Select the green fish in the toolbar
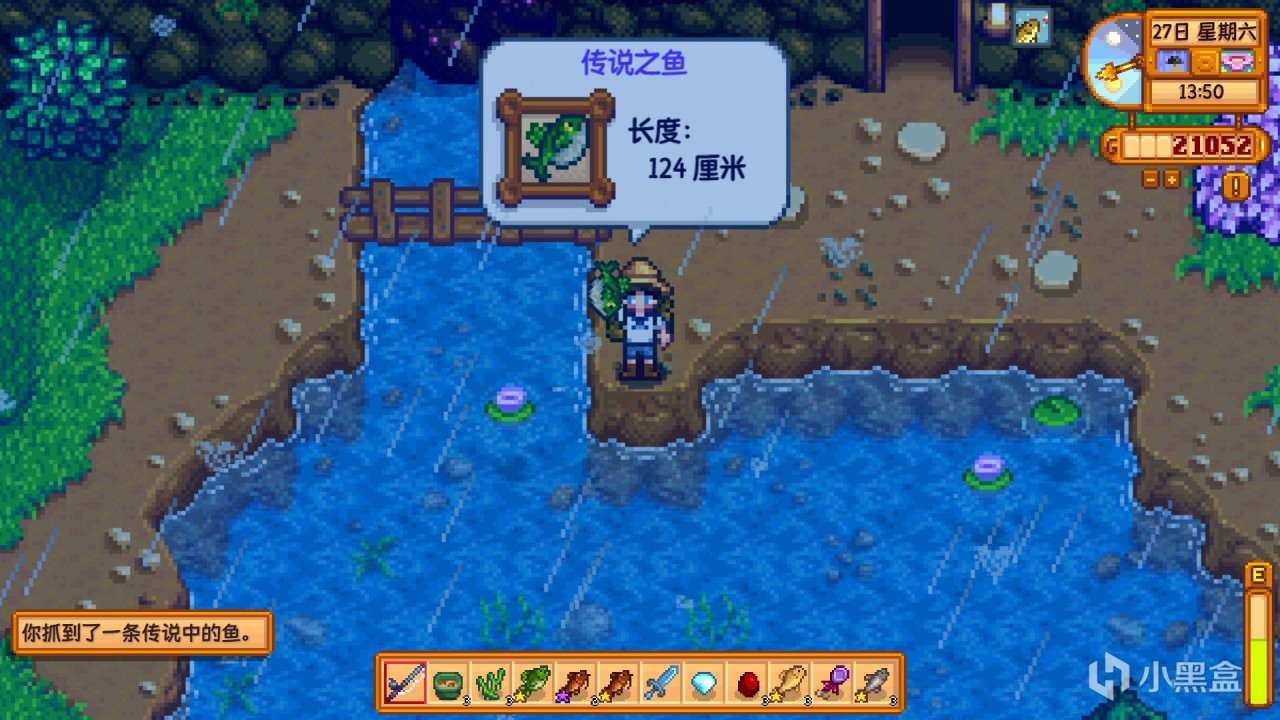Screen dimensions: 1280x720 (x=533, y=683)
